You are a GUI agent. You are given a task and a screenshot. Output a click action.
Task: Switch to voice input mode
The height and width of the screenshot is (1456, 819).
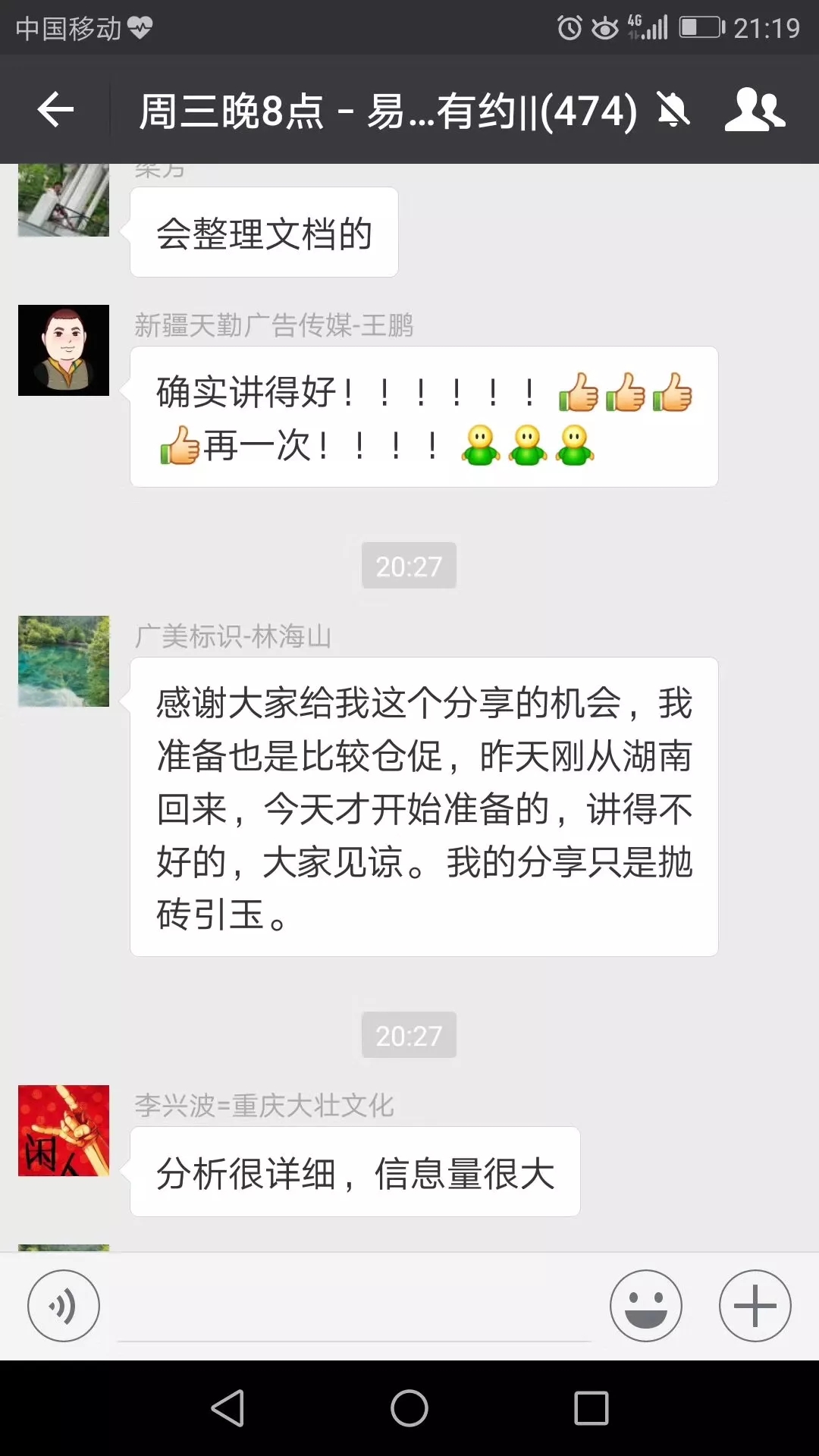click(x=64, y=1306)
